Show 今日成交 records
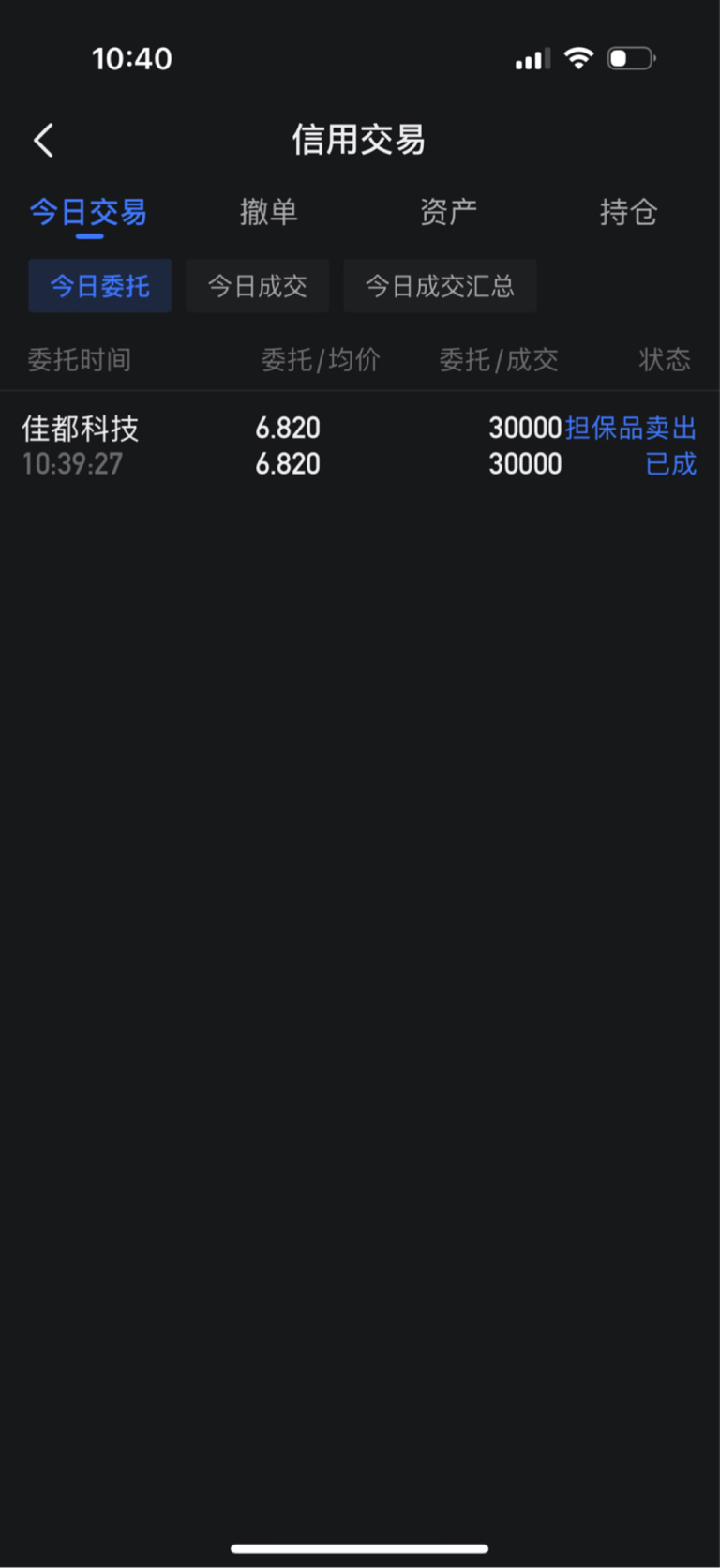The image size is (720, 1568). point(258,286)
